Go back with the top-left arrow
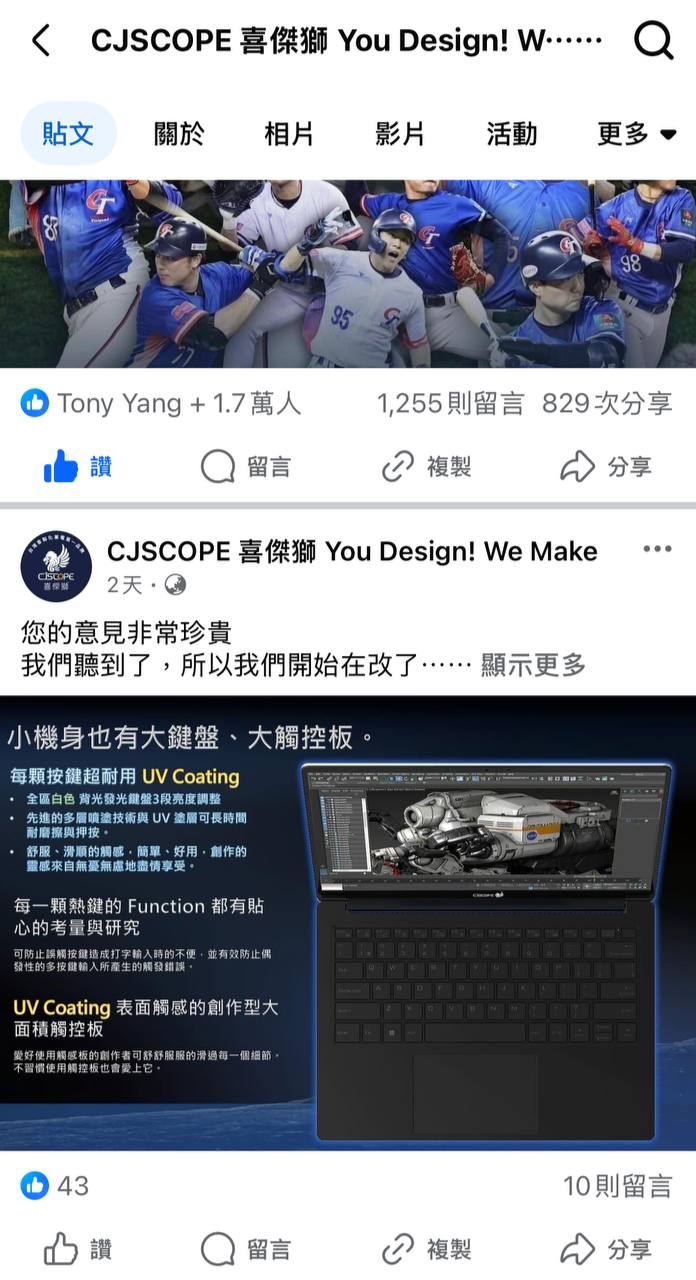This screenshot has width=696, height=1280. pos(41,41)
